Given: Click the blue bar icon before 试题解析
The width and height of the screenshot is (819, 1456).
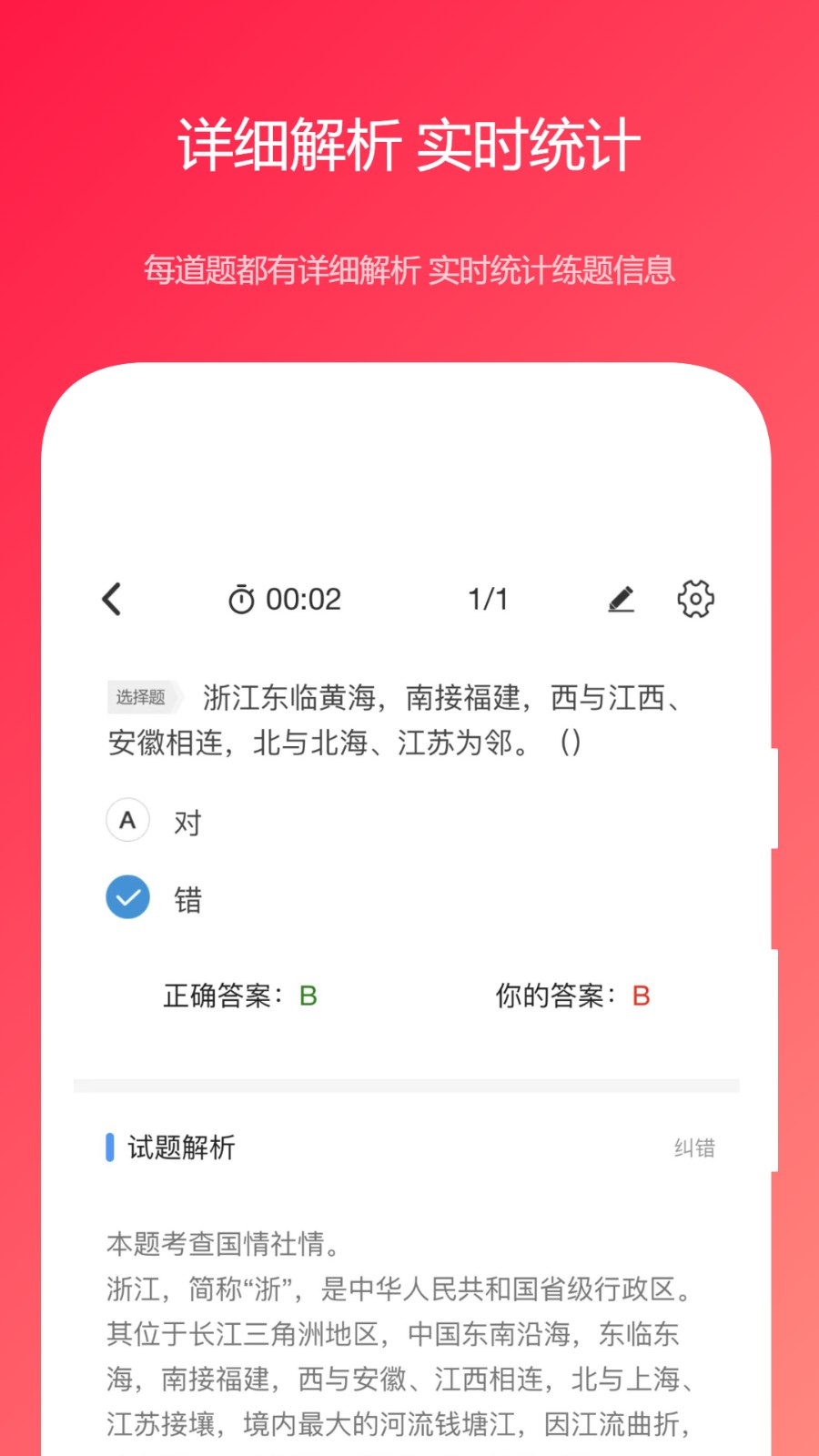Looking at the screenshot, I should click(x=108, y=1148).
